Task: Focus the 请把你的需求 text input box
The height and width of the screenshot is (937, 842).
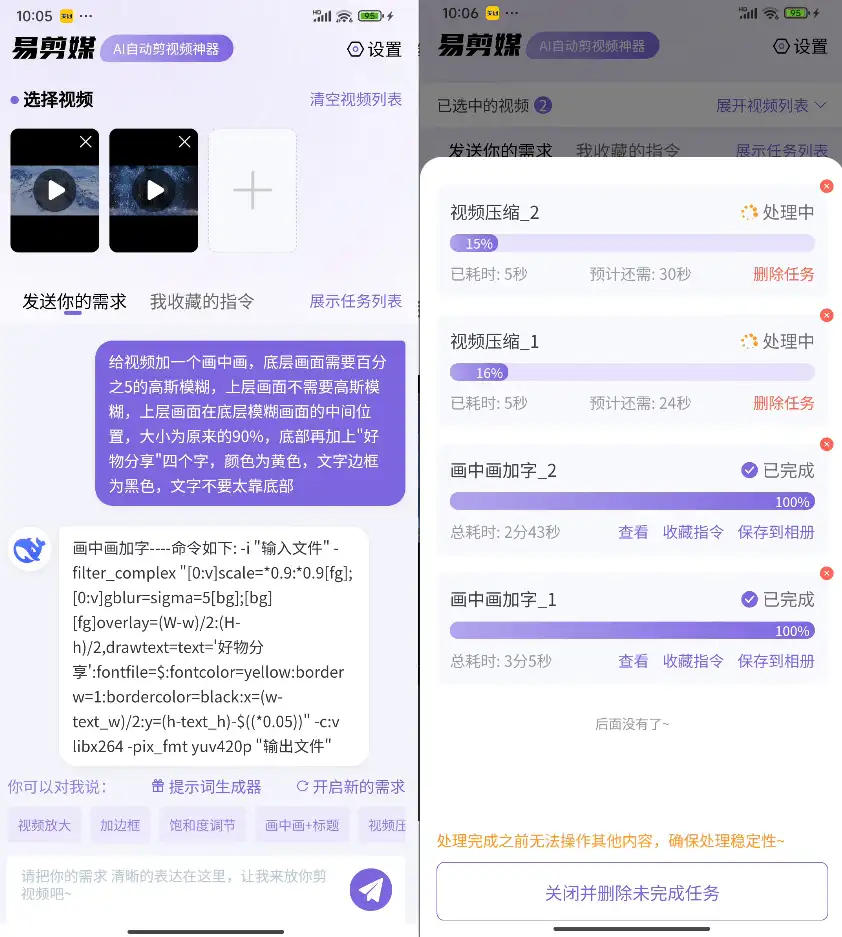Action: click(175, 884)
